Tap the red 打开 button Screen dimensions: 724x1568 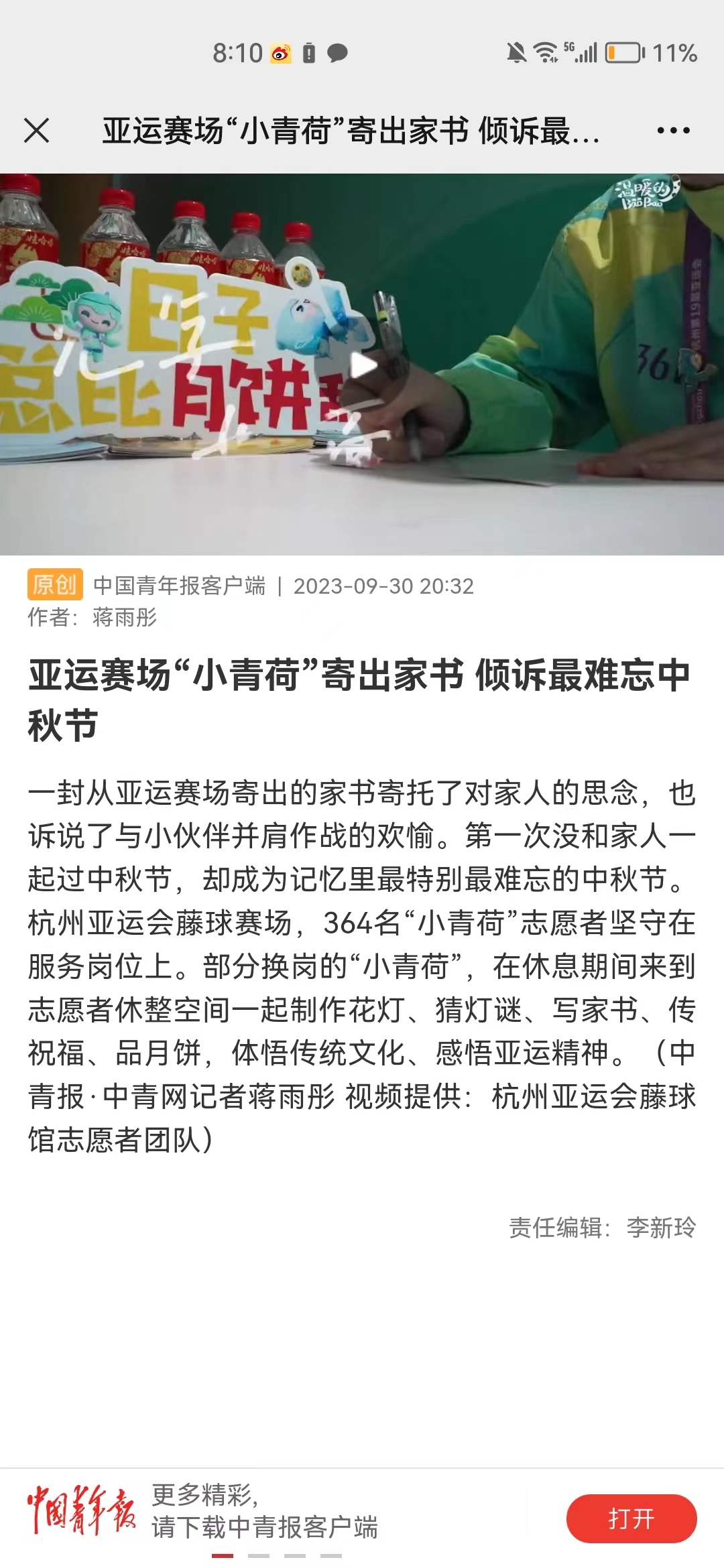(x=631, y=1518)
